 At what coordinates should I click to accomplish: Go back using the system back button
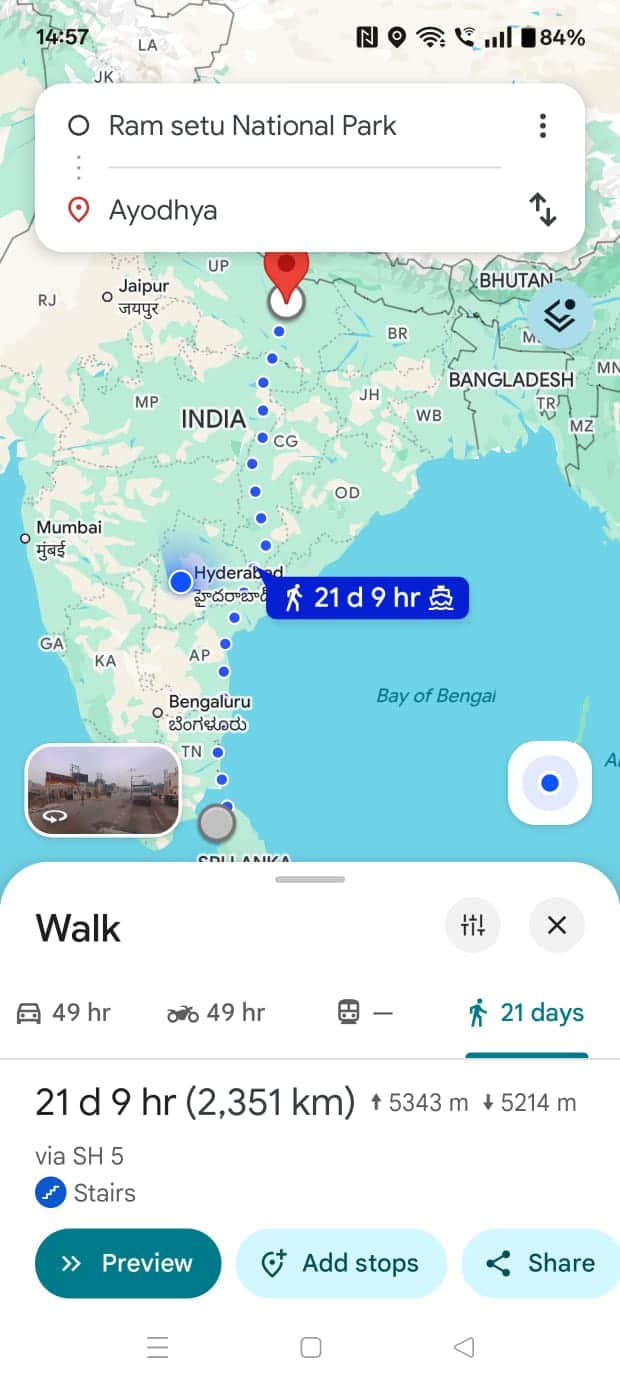463,1348
